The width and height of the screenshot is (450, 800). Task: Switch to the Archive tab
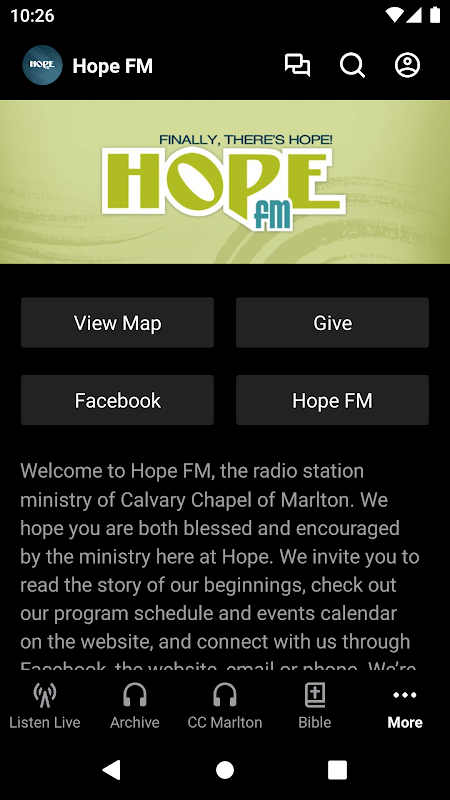pyautogui.click(x=135, y=707)
